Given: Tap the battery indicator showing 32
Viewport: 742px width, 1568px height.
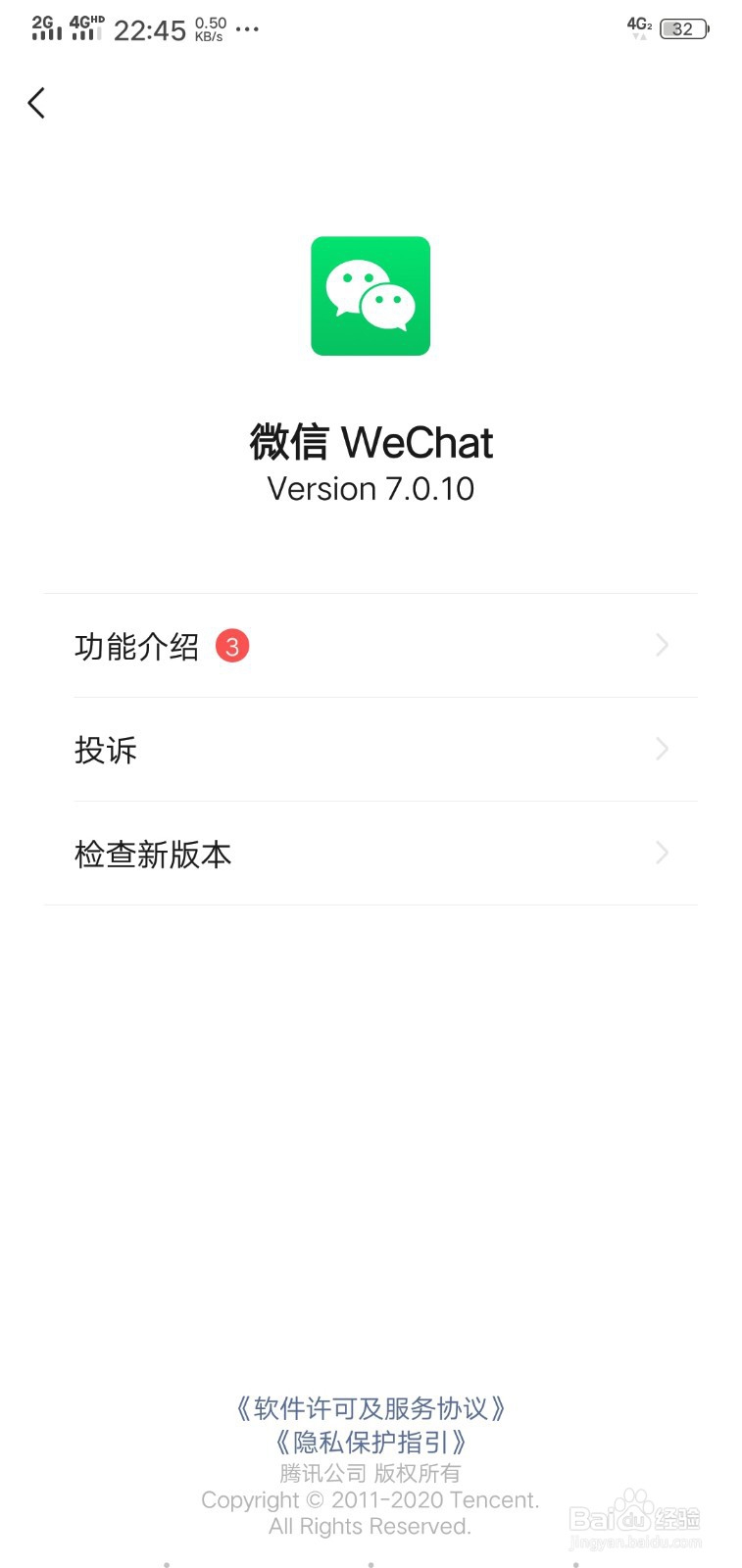Looking at the screenshot, I should [x=684, y=29].
